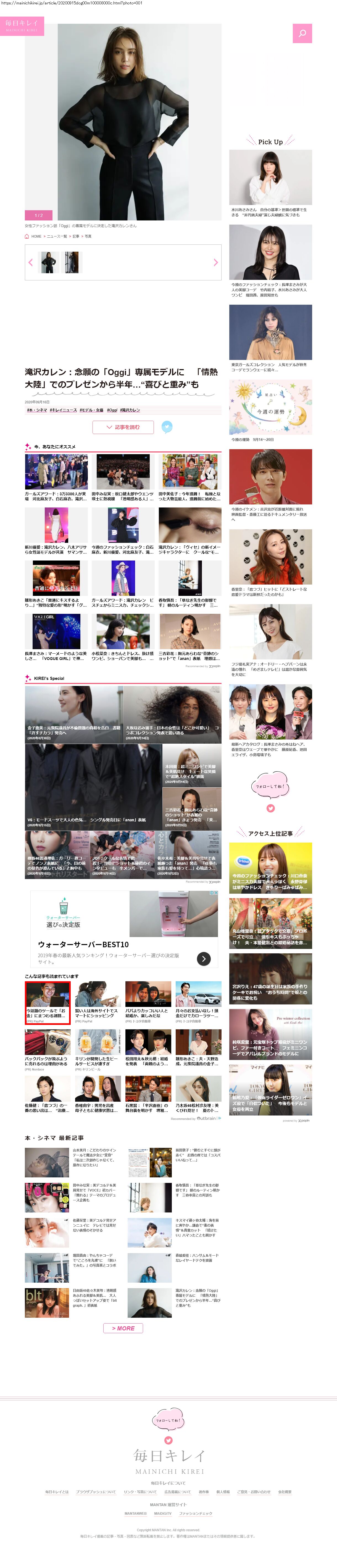
Task: Open the ウォーターサーバーBEST10 ad arrow
Action: [204, 959]
